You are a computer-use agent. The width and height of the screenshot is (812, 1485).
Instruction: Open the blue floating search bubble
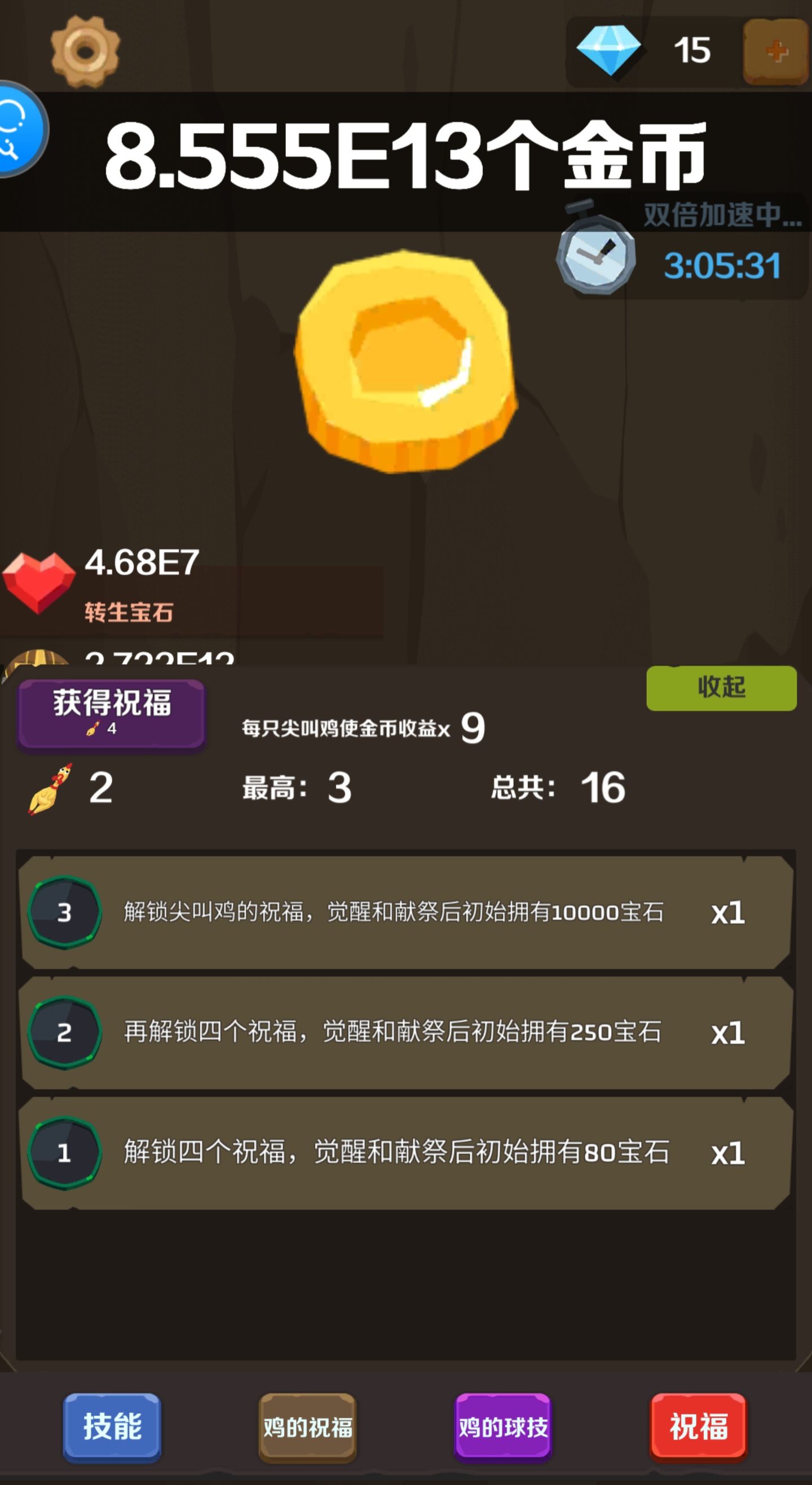click(20, 129)
